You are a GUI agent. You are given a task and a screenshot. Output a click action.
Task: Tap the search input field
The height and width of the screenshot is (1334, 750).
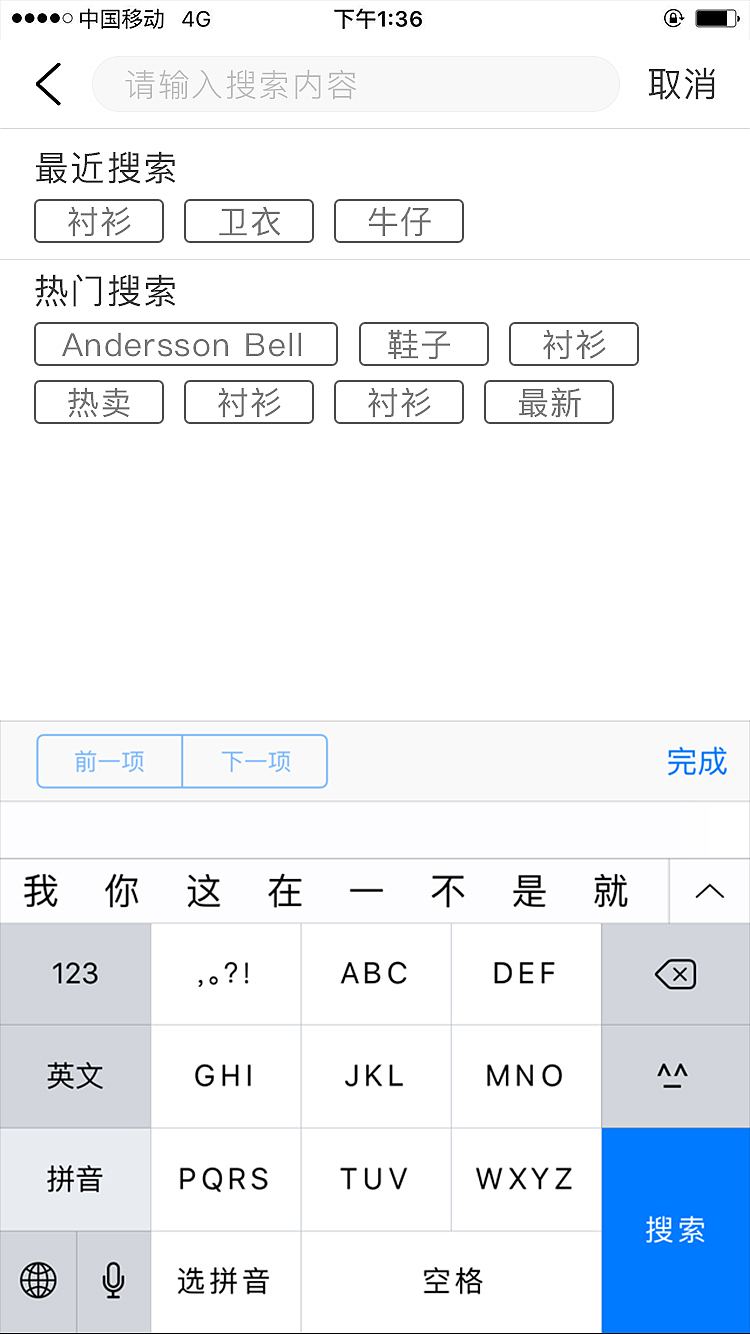(355, 84)
